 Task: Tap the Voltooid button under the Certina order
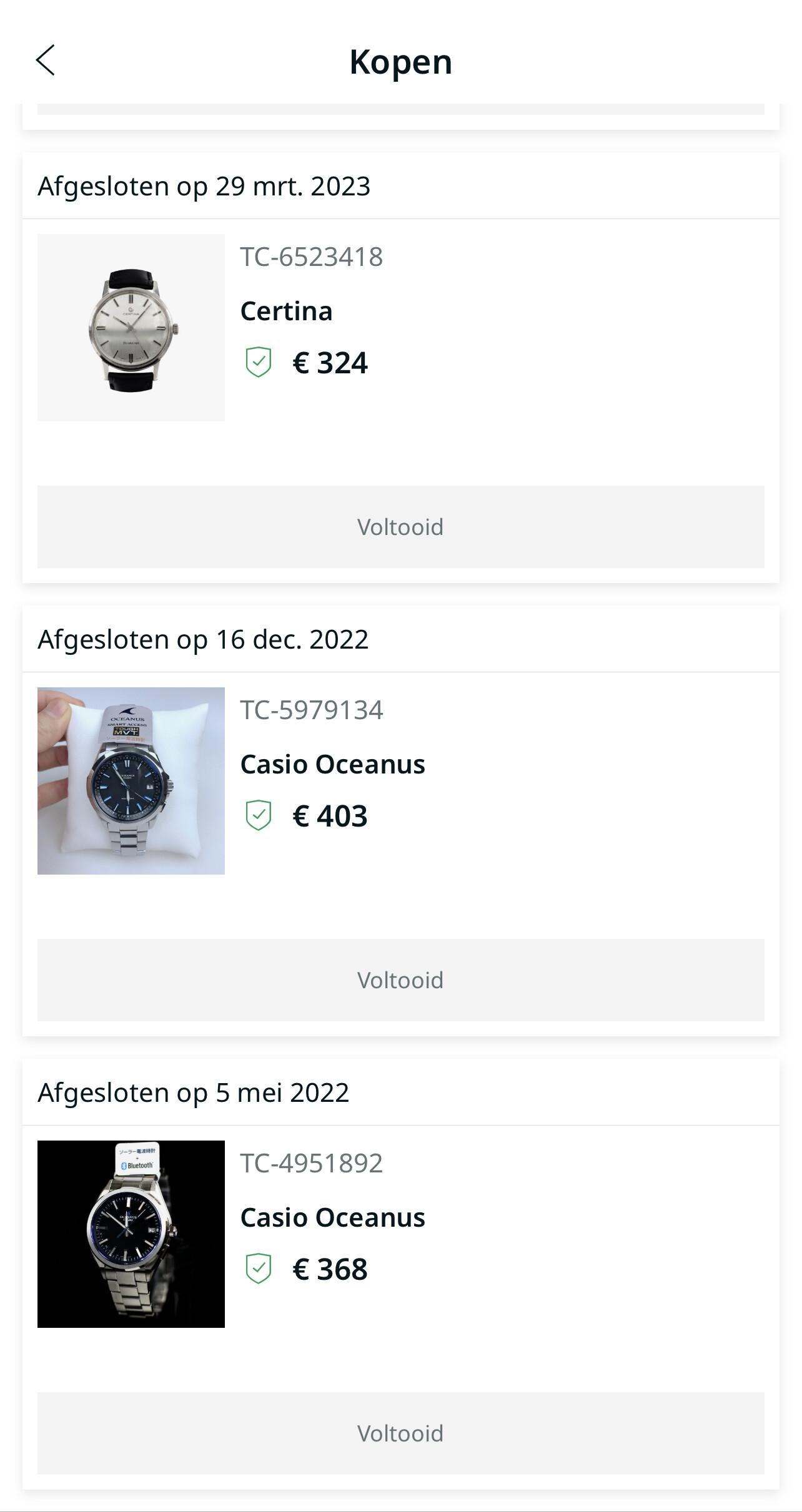click(x=401, y=527)
